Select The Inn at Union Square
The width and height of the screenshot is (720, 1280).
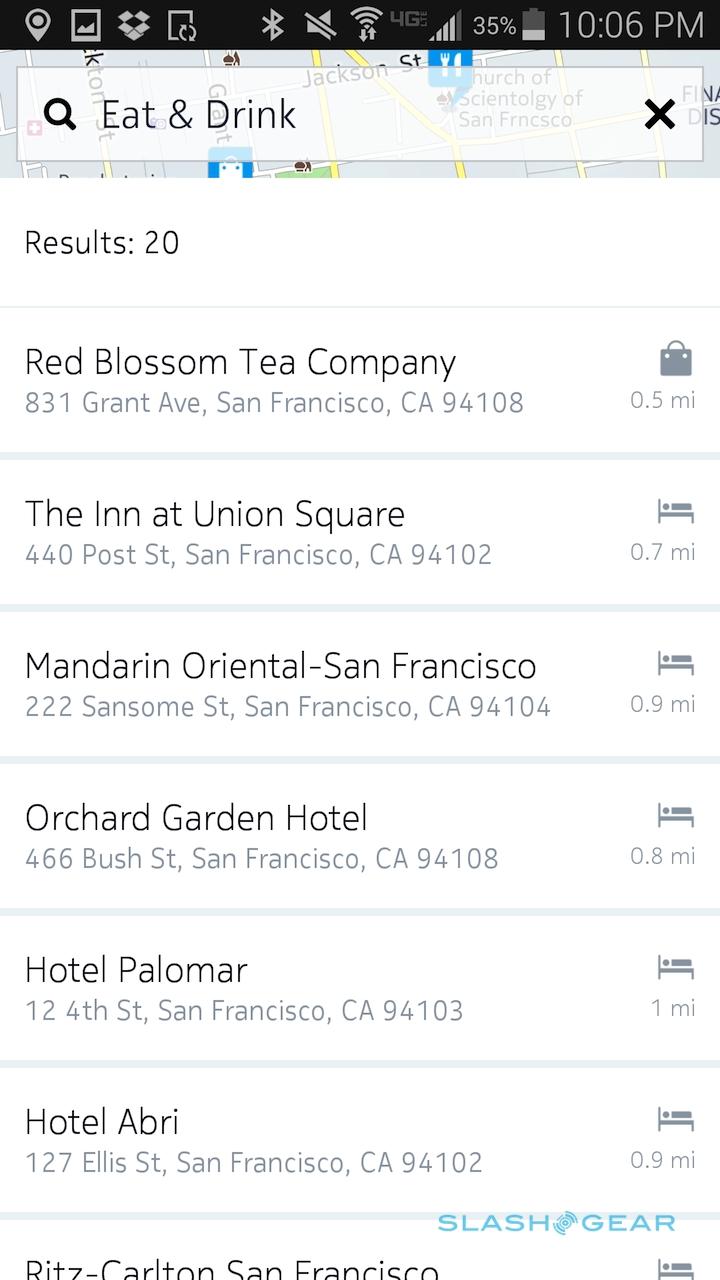(360, 533)
